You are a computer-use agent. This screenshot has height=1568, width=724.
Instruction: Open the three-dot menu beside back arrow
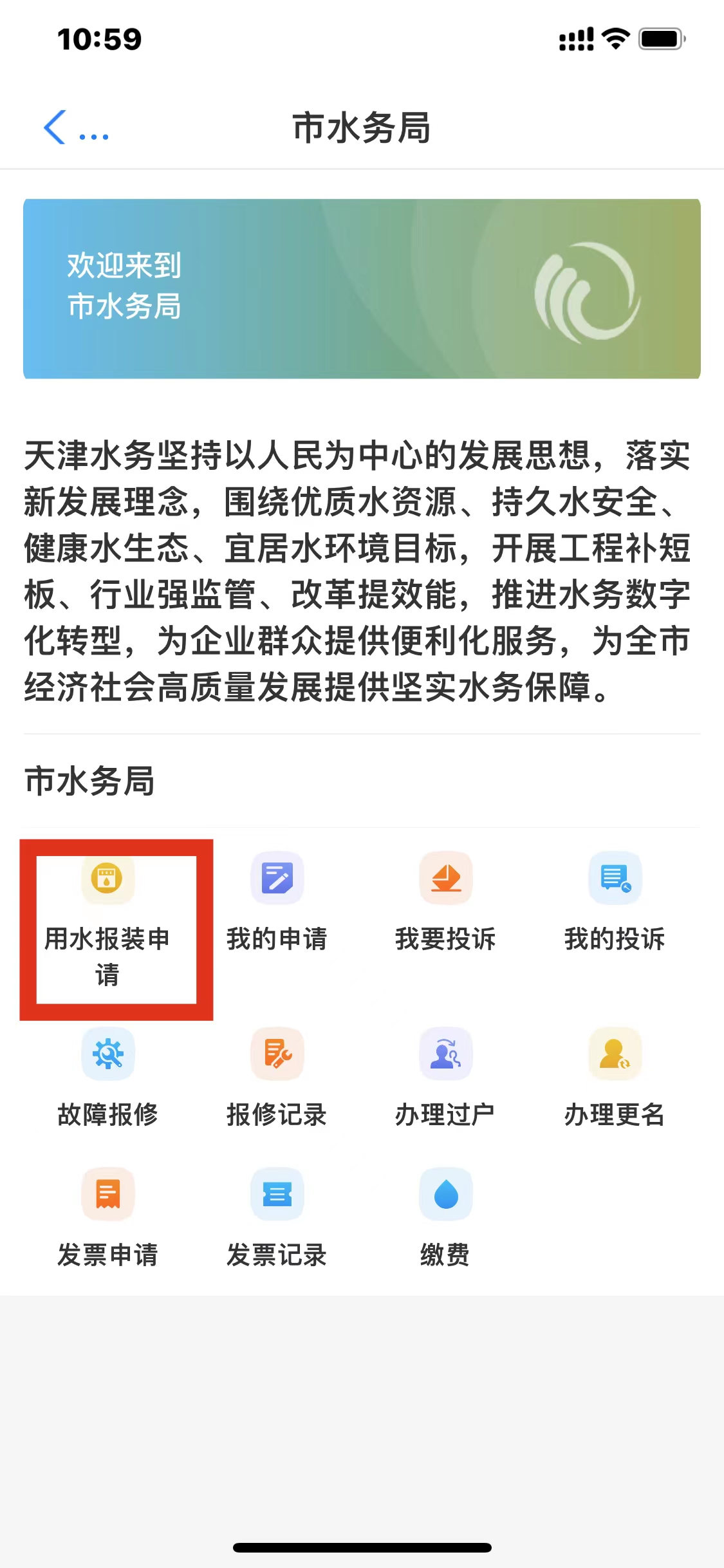pos(94,136)
